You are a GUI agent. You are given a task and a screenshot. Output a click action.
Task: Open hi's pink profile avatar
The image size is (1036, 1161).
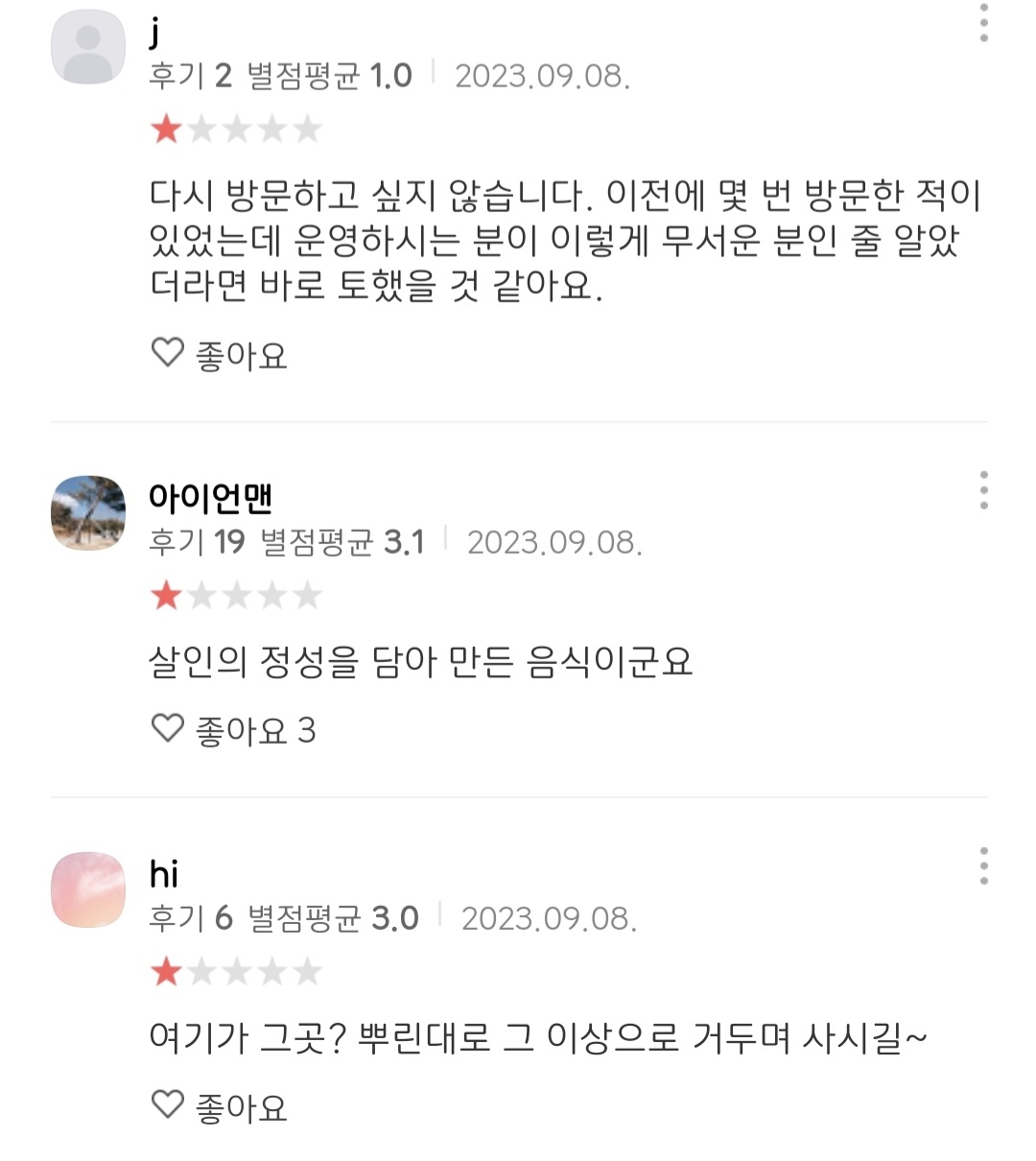(x=88, y=889)
